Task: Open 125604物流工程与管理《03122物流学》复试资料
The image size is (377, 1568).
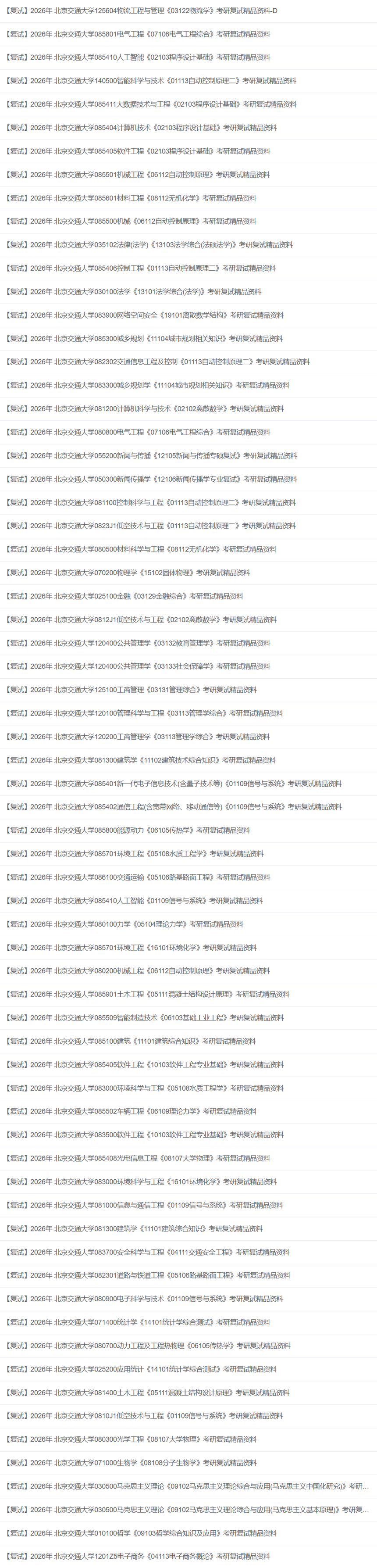Action: pos(140,11)
